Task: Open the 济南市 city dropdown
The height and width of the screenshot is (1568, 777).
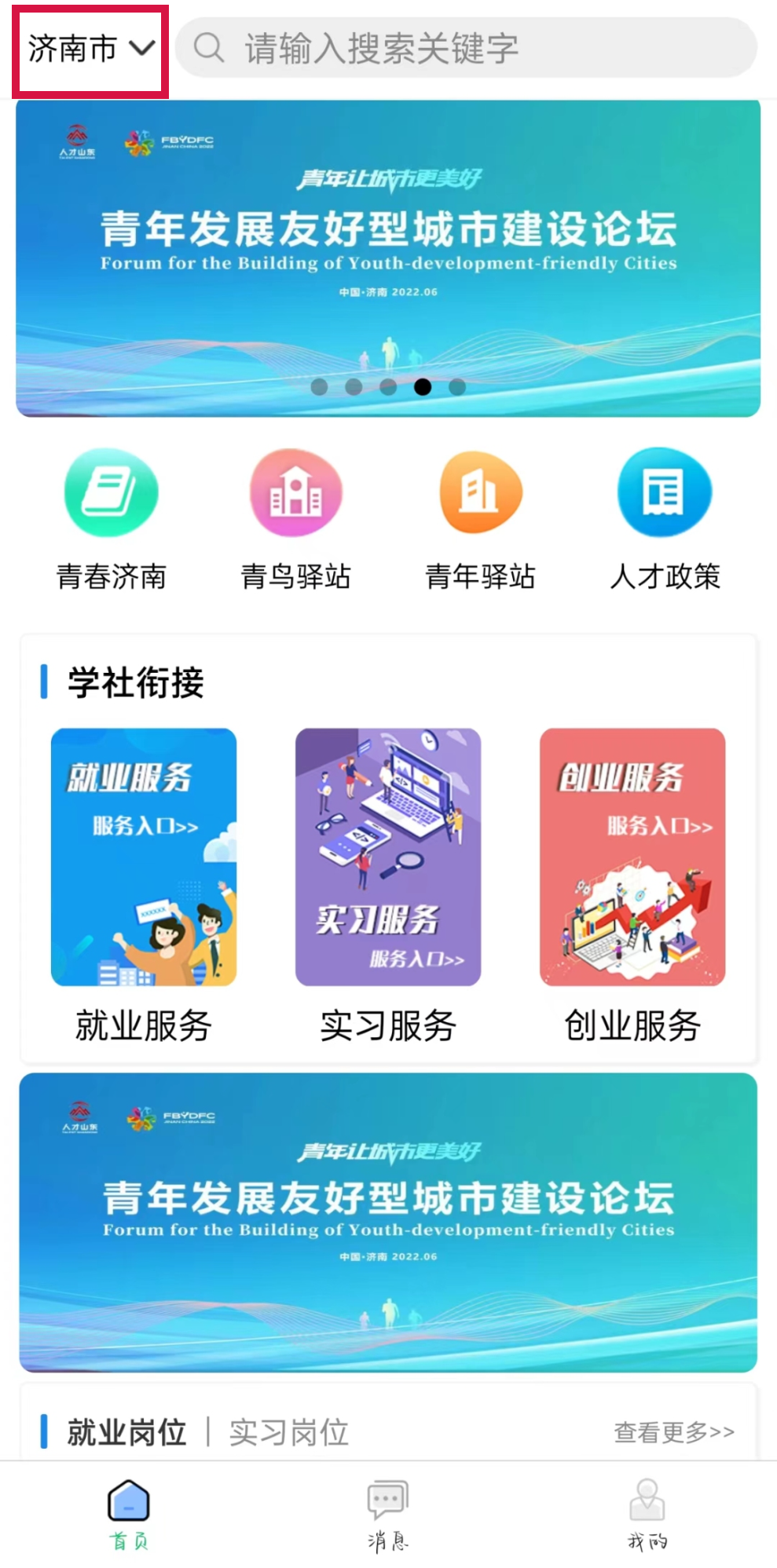Action: [x=90, y=49]
